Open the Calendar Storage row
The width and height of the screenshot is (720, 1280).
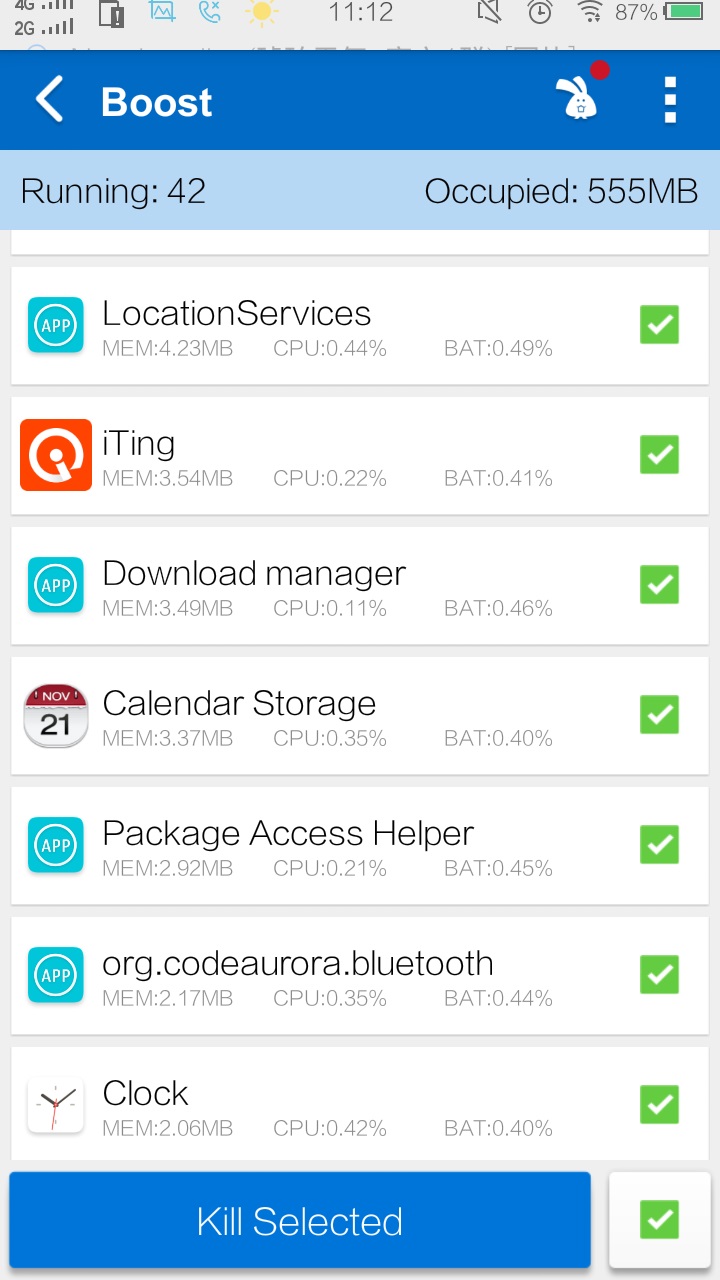(x=360, y=716)
